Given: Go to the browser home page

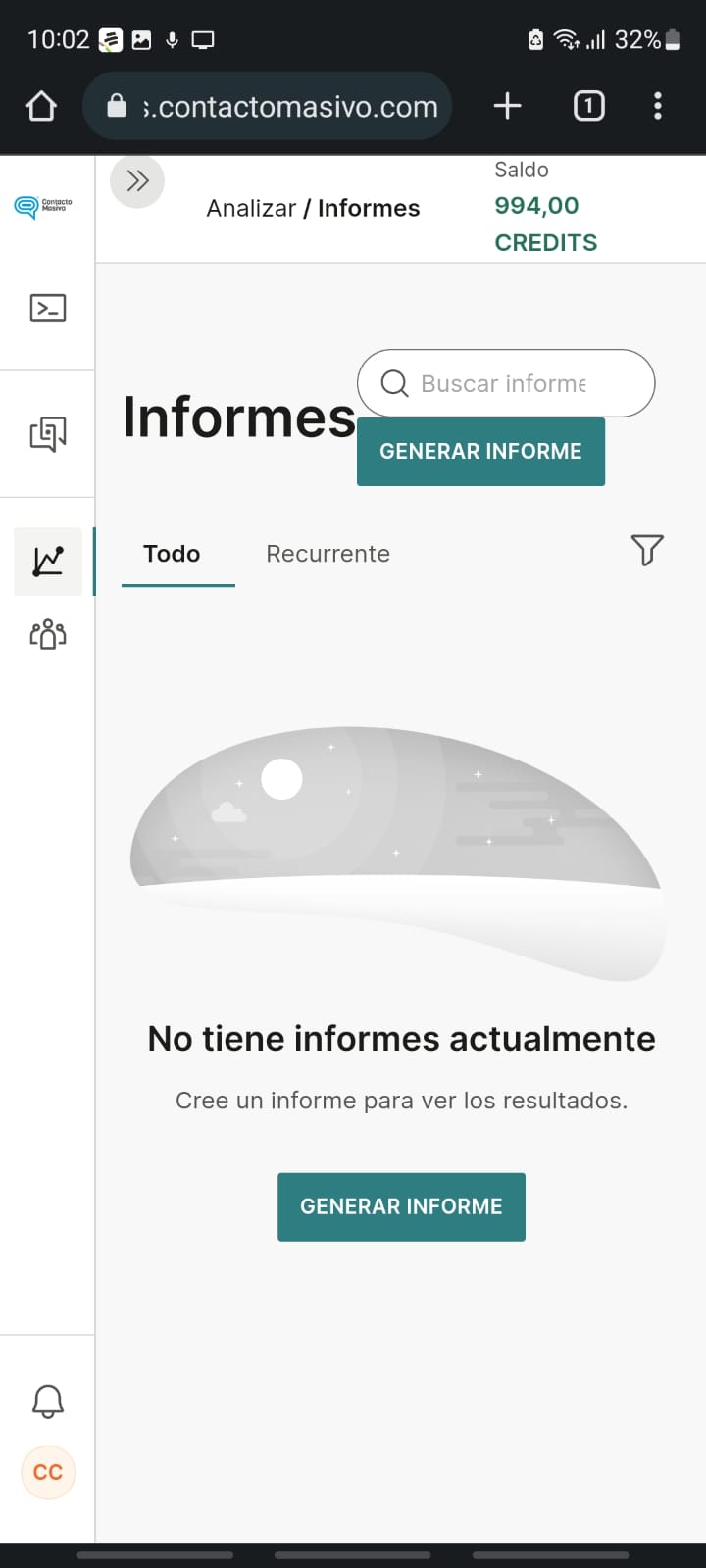Looking at the screenshot, I should pos(41,106).
